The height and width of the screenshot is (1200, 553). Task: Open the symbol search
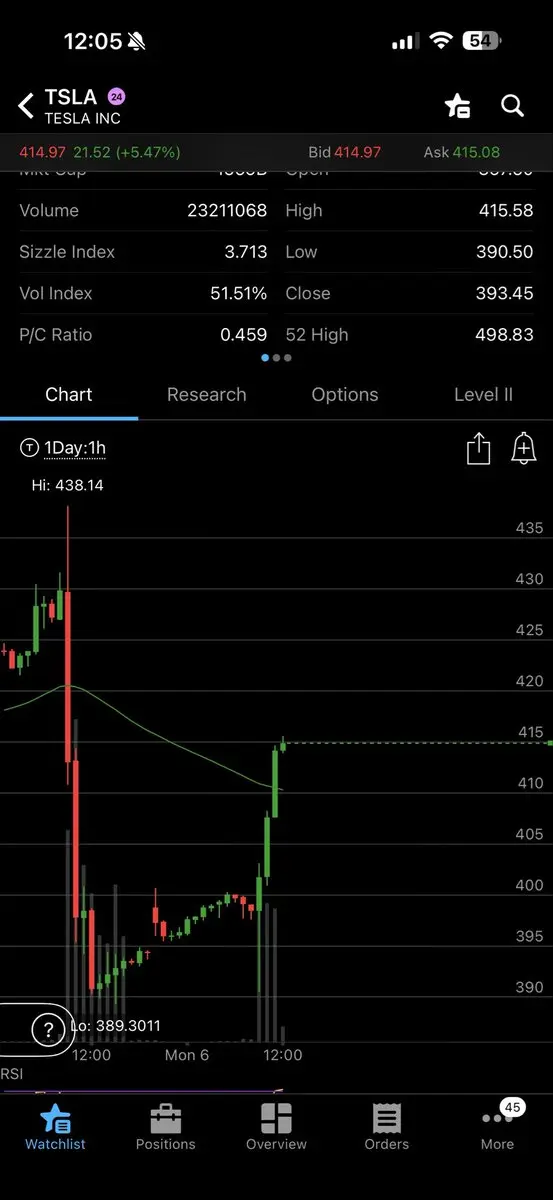pos(513,105)
